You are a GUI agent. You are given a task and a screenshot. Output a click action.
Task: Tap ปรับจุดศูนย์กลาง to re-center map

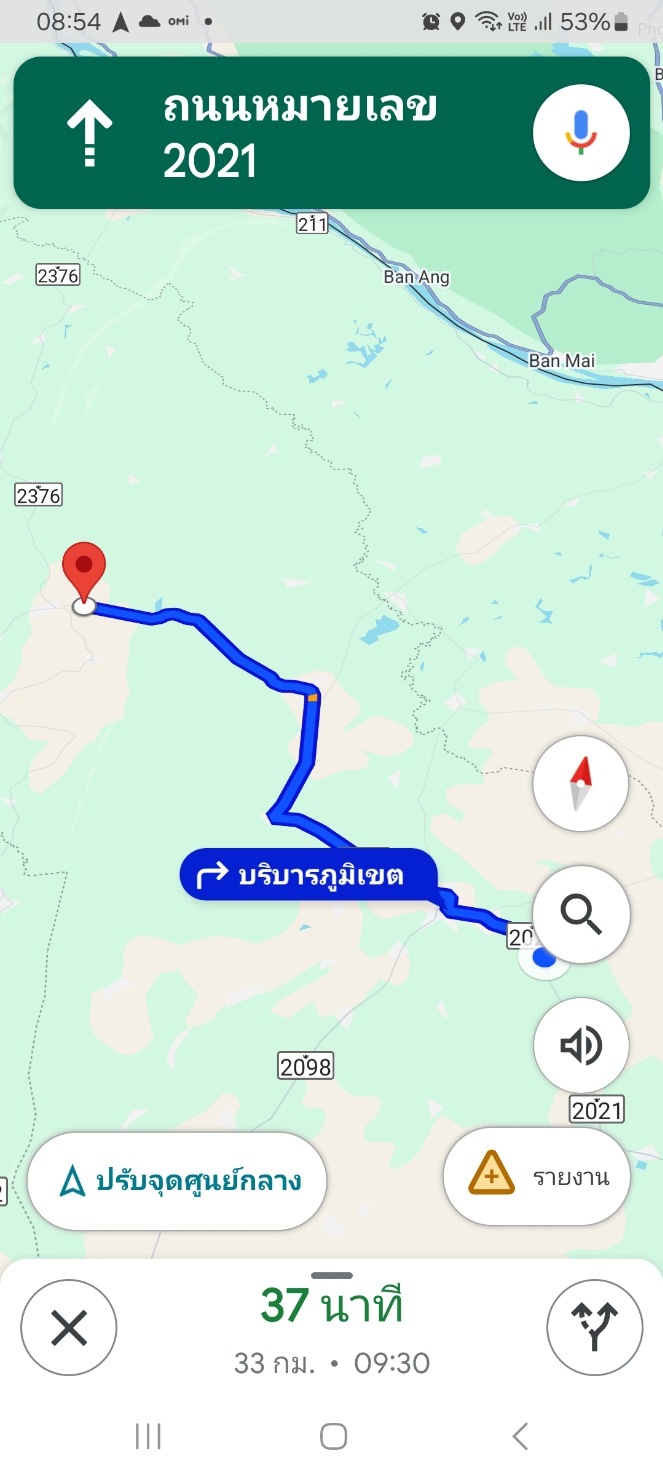coord(177,1181)
